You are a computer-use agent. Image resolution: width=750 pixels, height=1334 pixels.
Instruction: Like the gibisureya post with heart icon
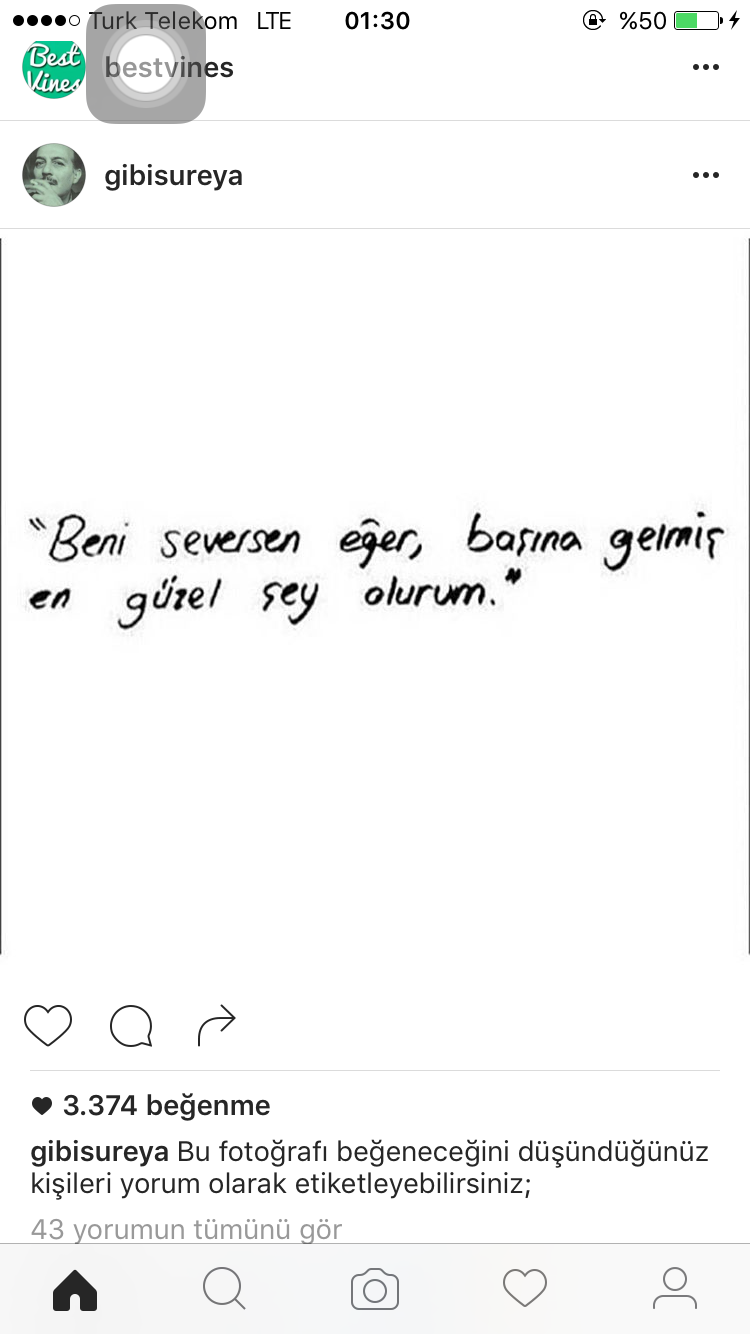pos(48,1026)
